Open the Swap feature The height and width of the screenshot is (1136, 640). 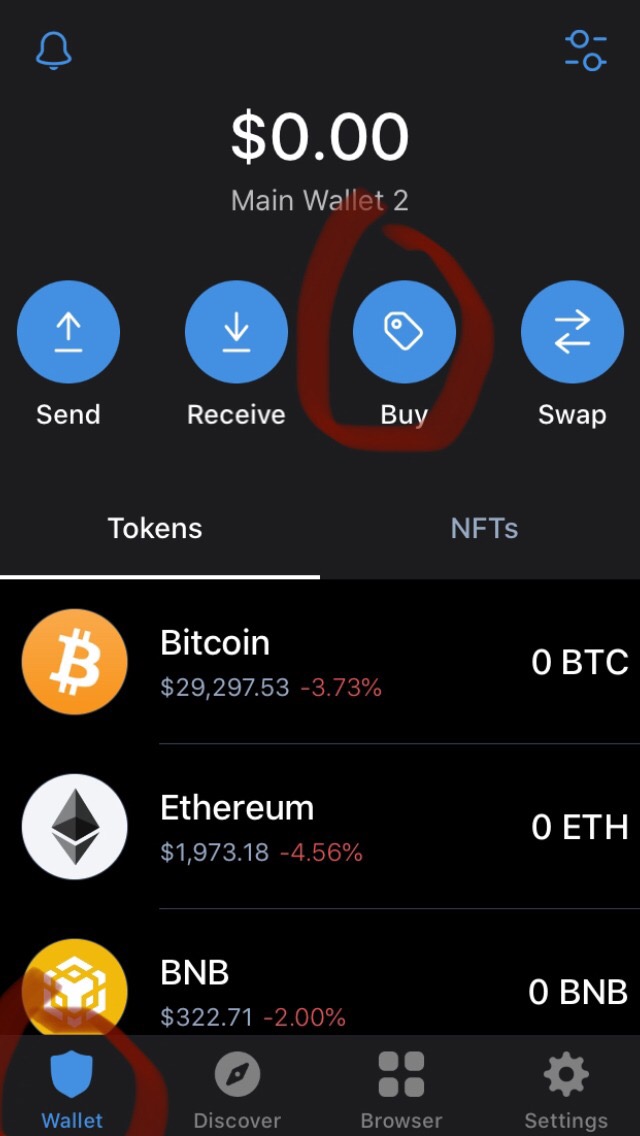tap(572, 333)
